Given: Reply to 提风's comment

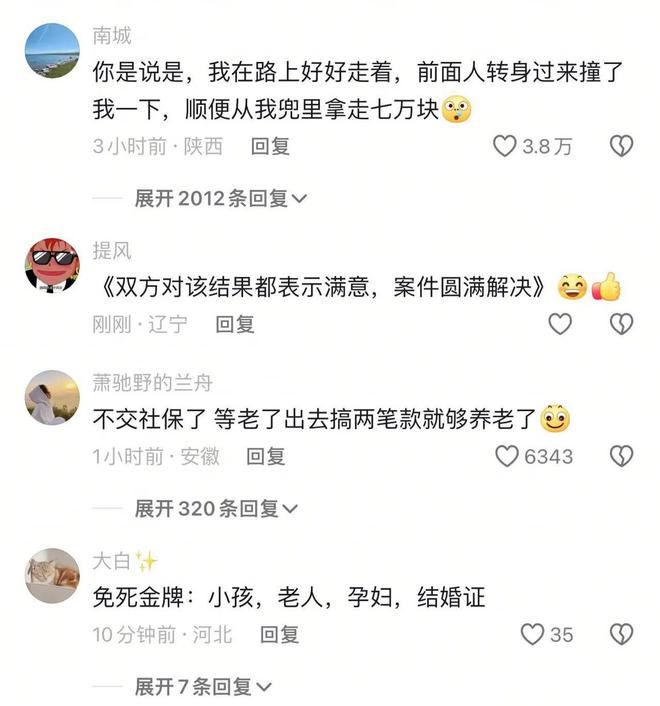Looking at the screenshot, I should click(x=236, y=323).
